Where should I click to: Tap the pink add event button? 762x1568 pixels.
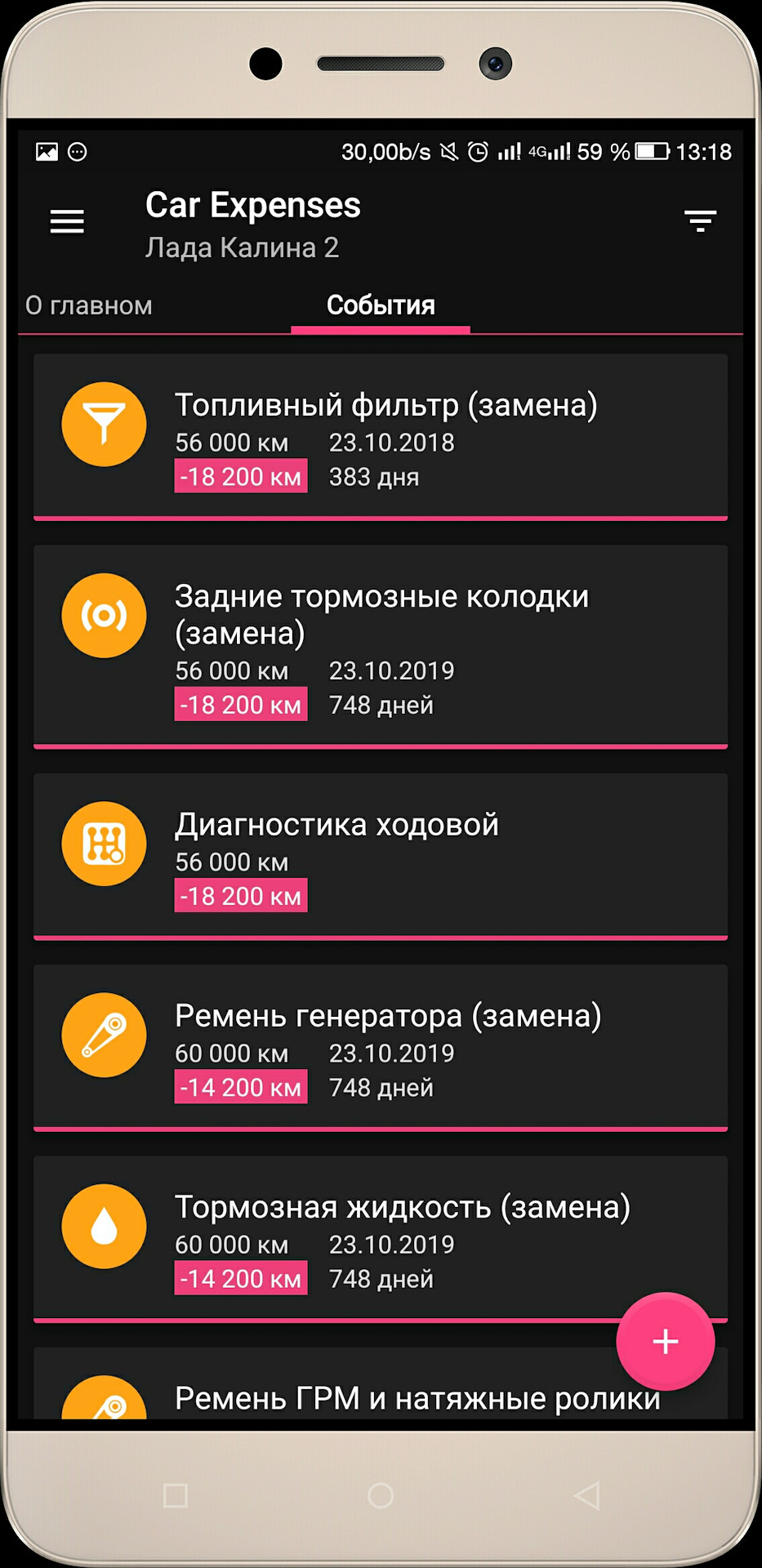pyautogui.click(x=666, y=1341)
